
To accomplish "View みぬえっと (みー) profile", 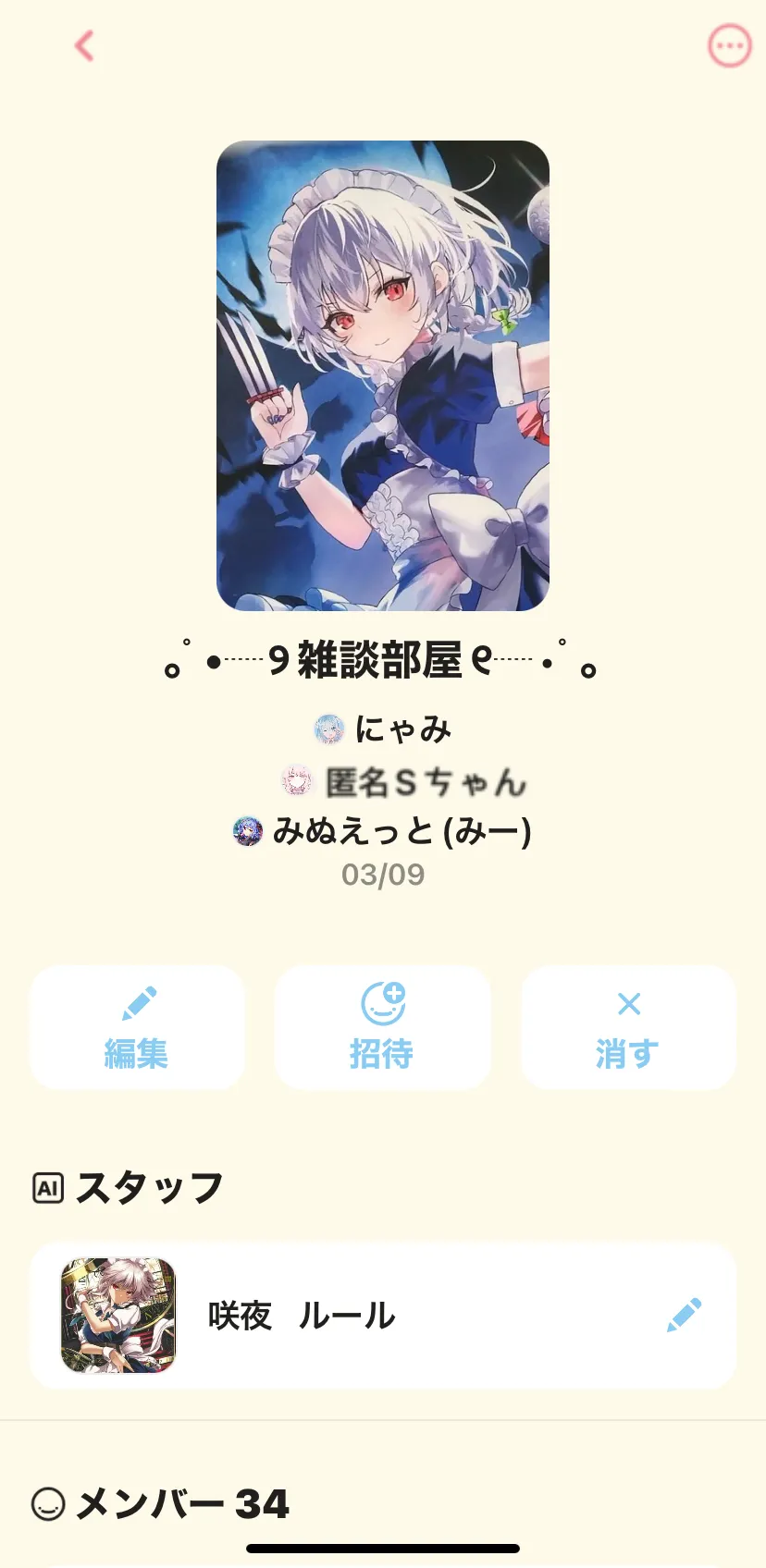I will tap(383, 831).
